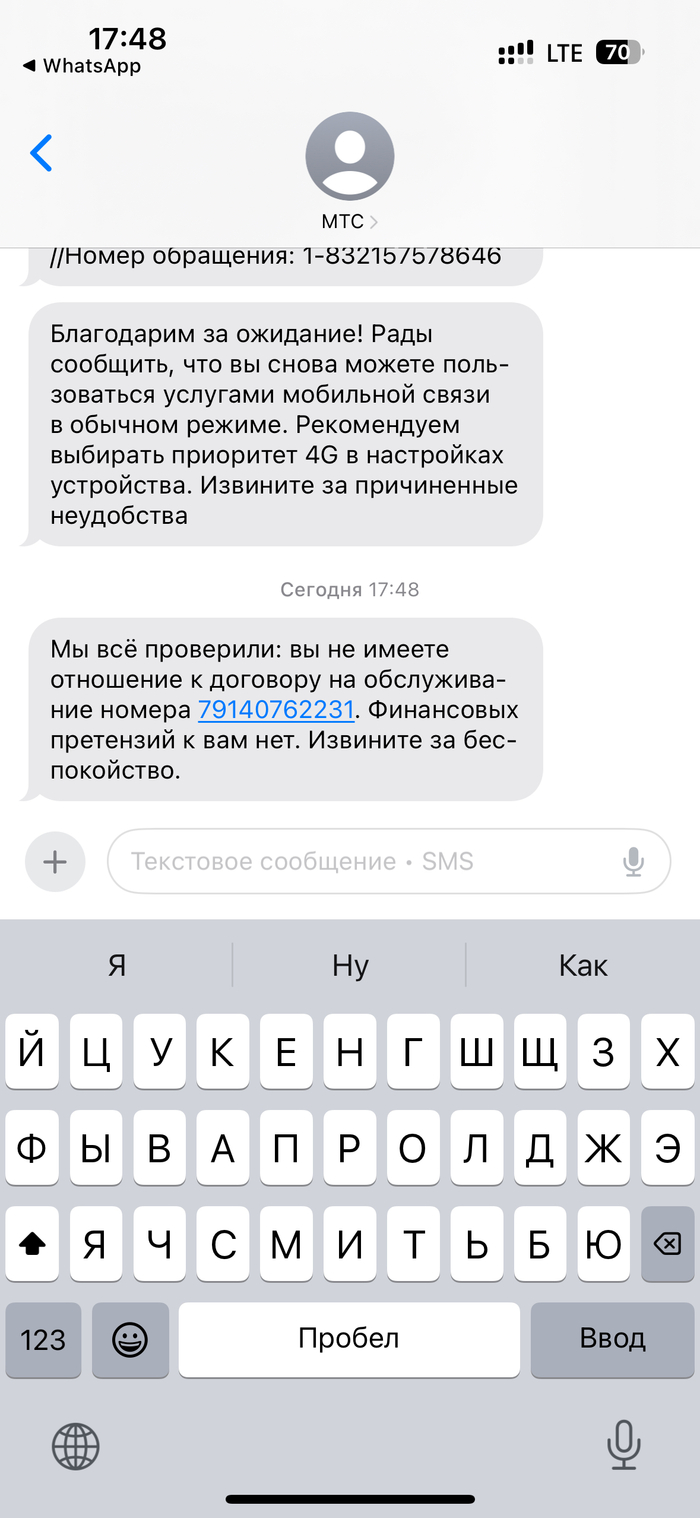Switch keyboard to 123 numbers
The width and height of the screenshot is (700, 1518).
43,1339
